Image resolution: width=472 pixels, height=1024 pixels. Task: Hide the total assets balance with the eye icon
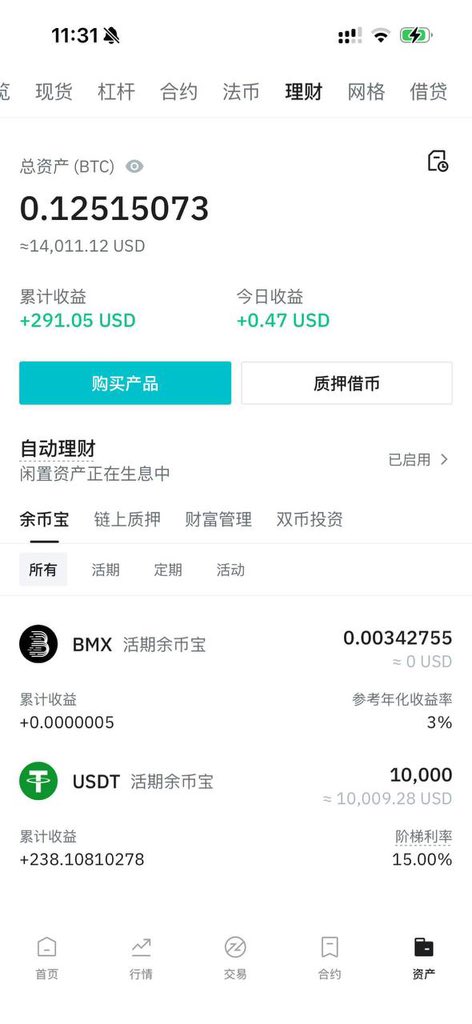point(134,167)
